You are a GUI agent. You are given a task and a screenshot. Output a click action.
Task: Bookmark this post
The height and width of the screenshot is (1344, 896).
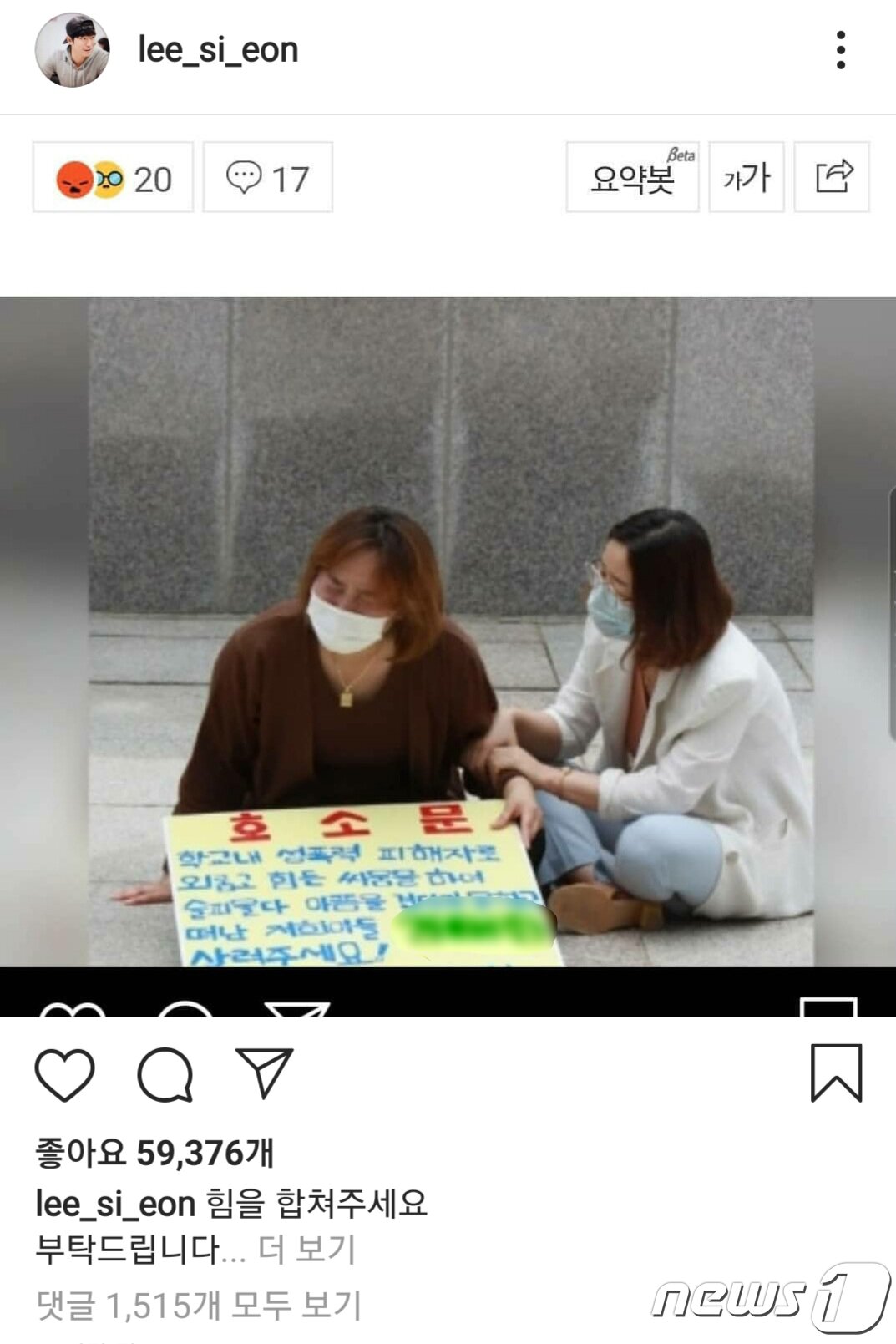tap(836, 1073)
